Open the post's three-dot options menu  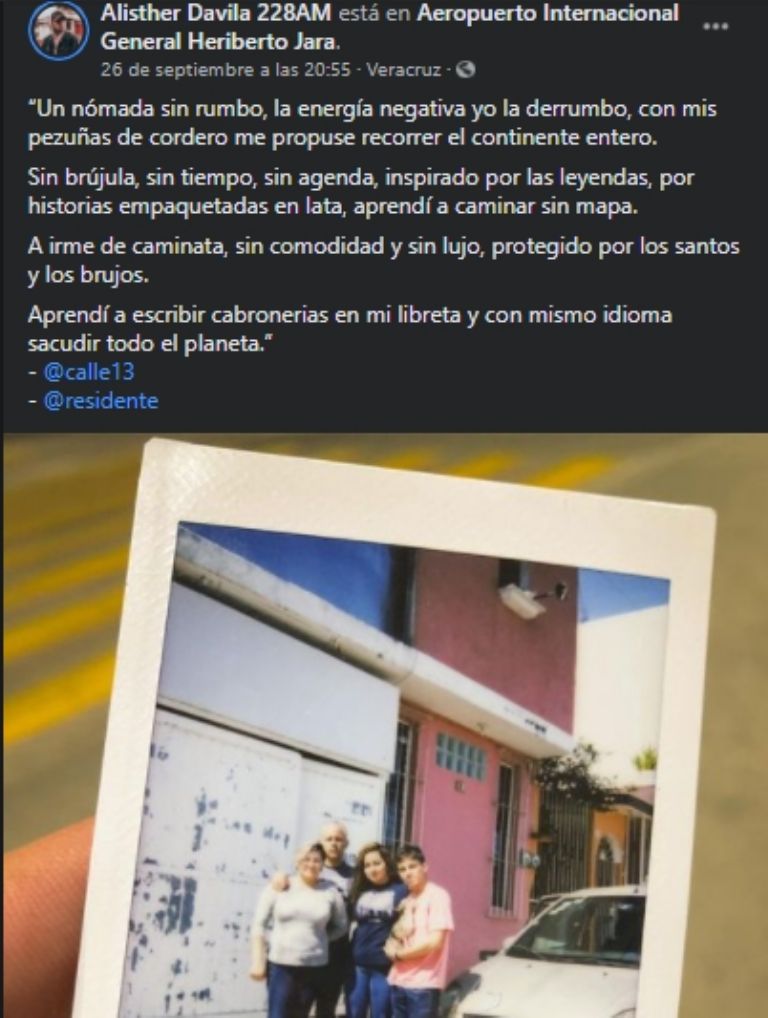(715, 27)
